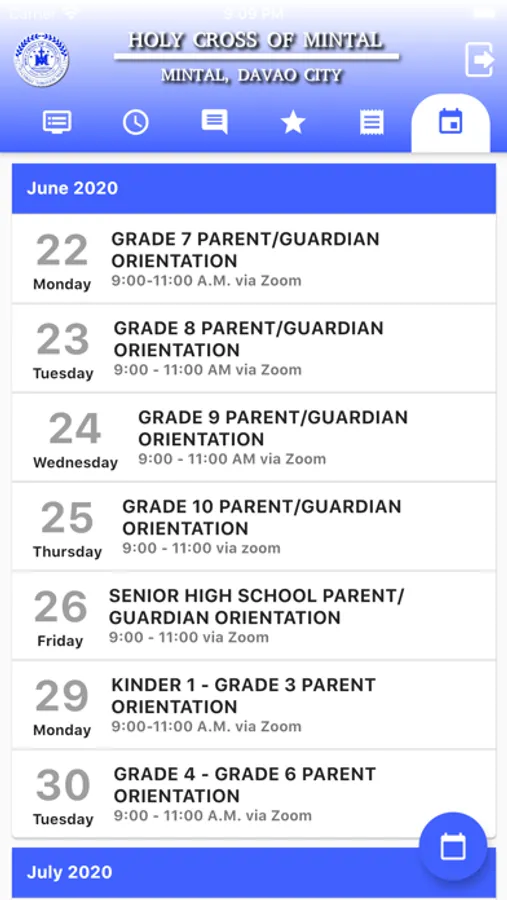Open Kinder 1 - Grade 3 Parent Orientation
The height and width of the screenshot is (900, 507).
point(254,705)
